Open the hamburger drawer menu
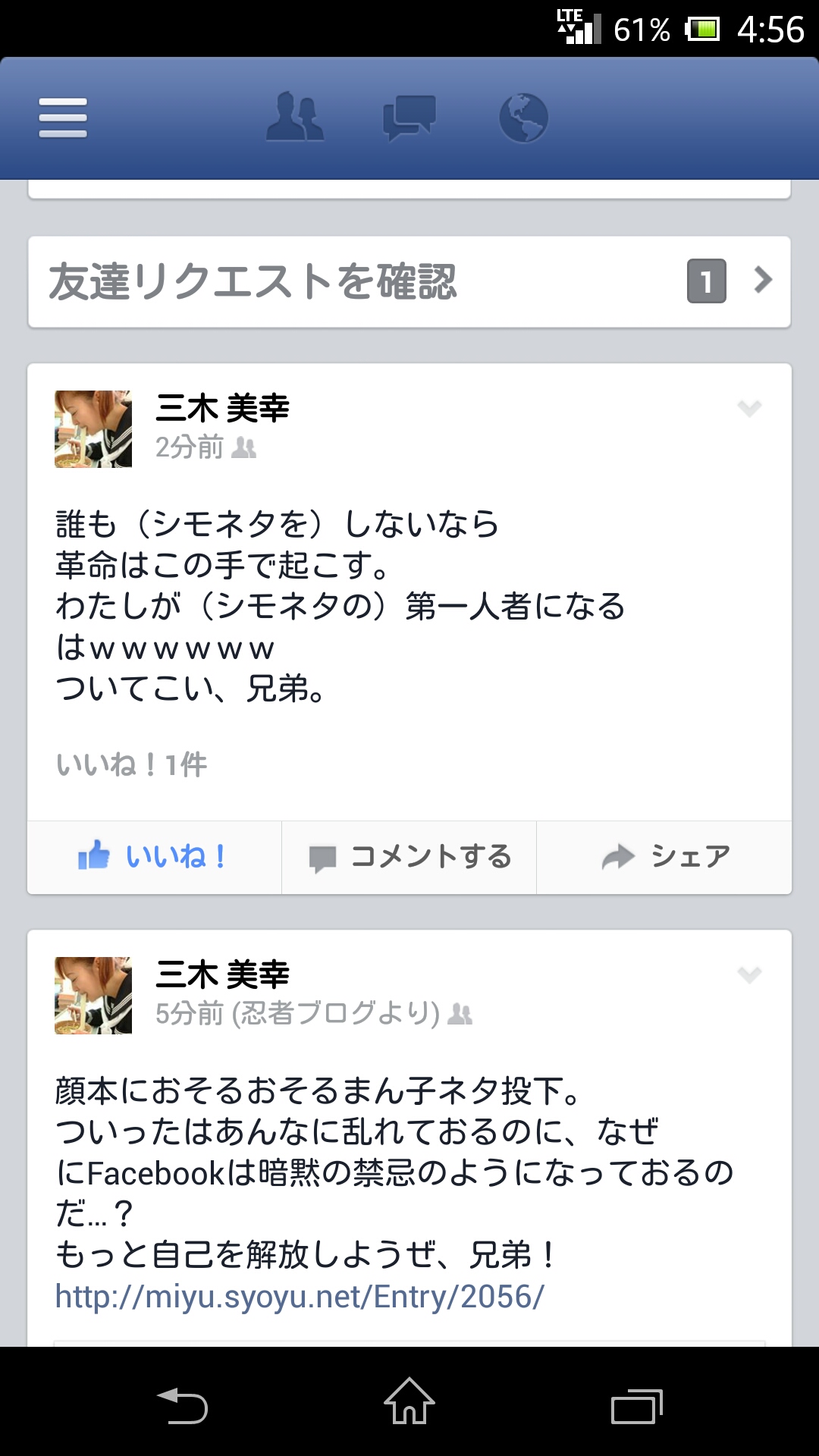The image size is (819, 1456). point(63,118)
